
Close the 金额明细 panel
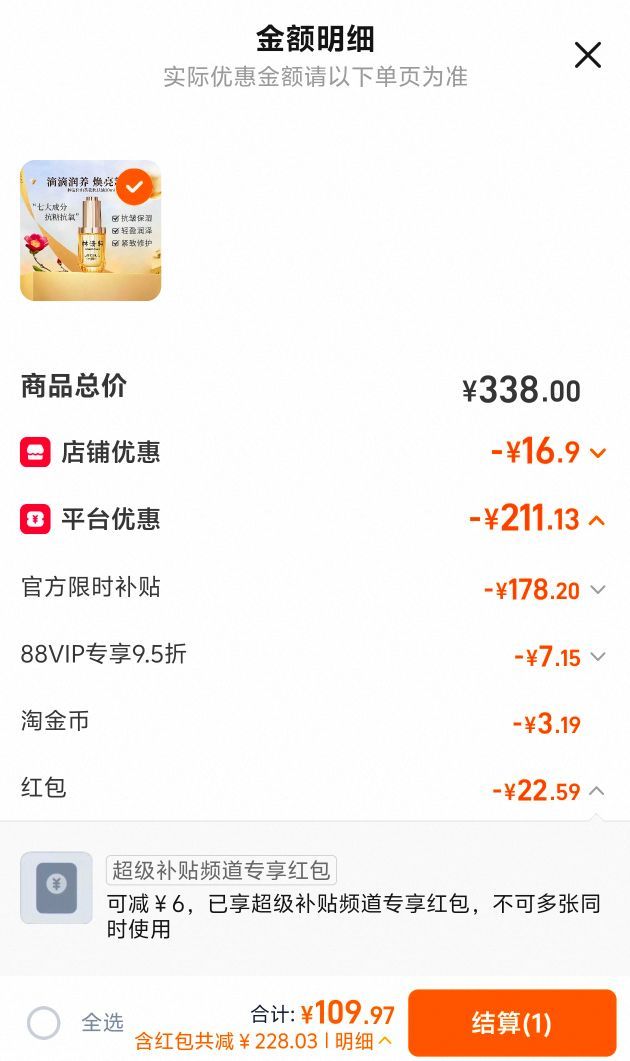[587, 55]
